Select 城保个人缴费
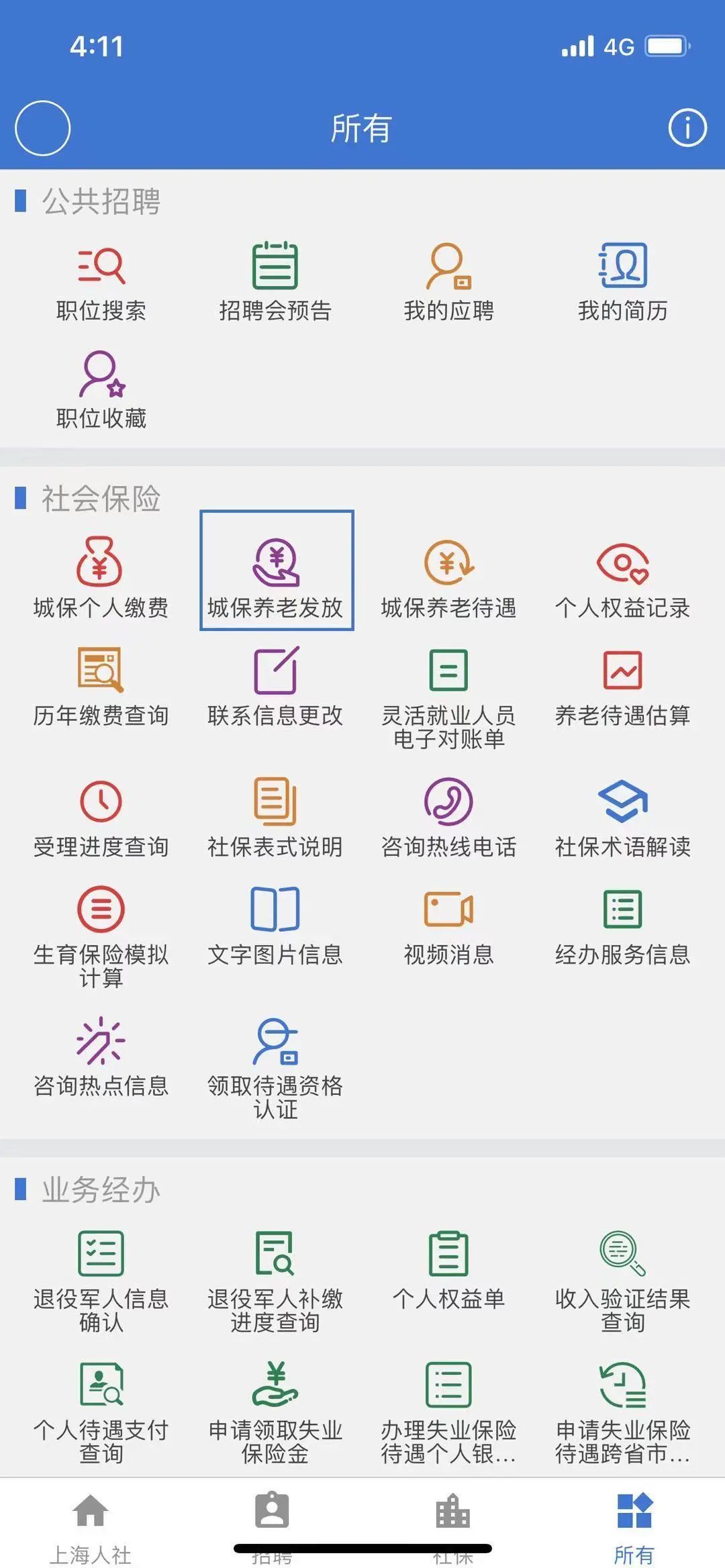725x1568 pixels. 101,577
